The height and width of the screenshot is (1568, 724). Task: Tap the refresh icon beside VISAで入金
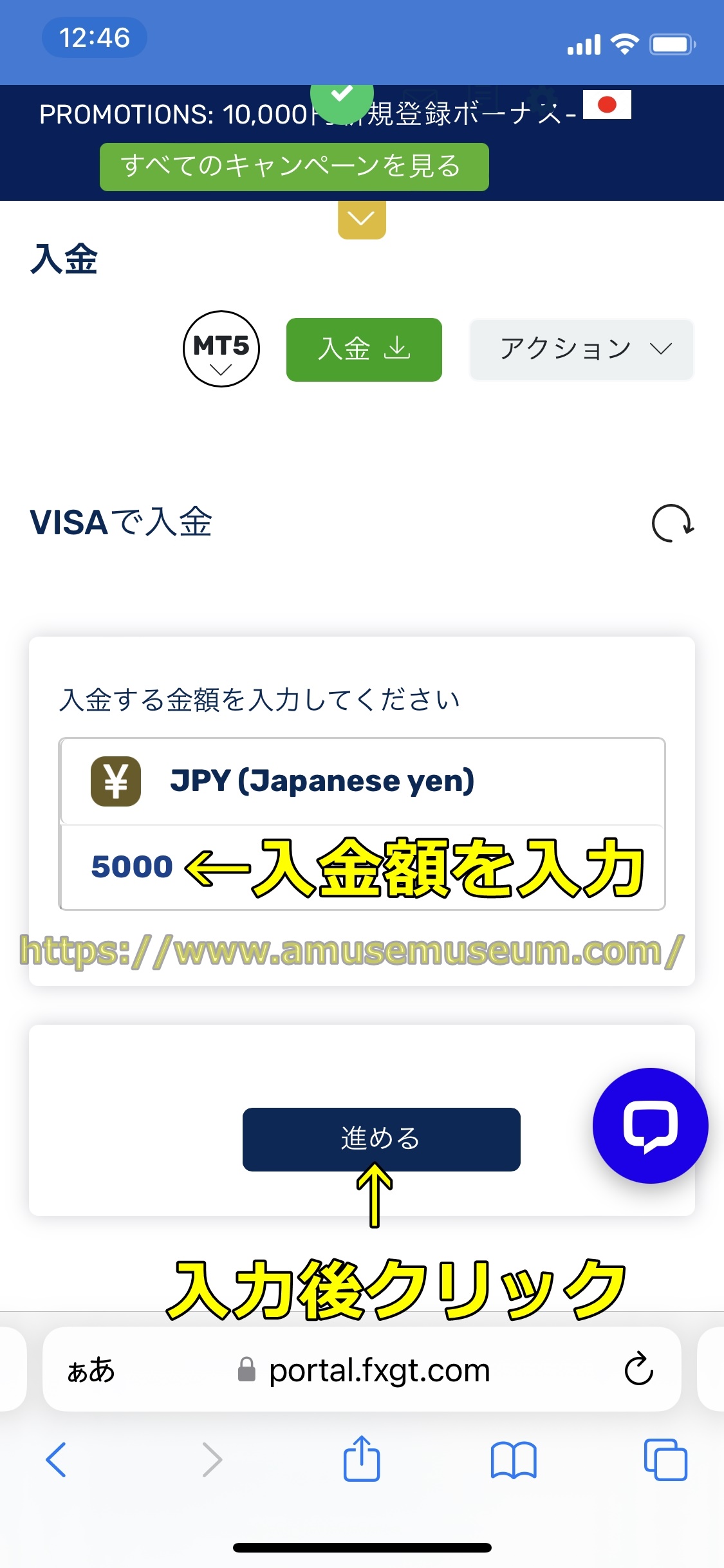672,523
